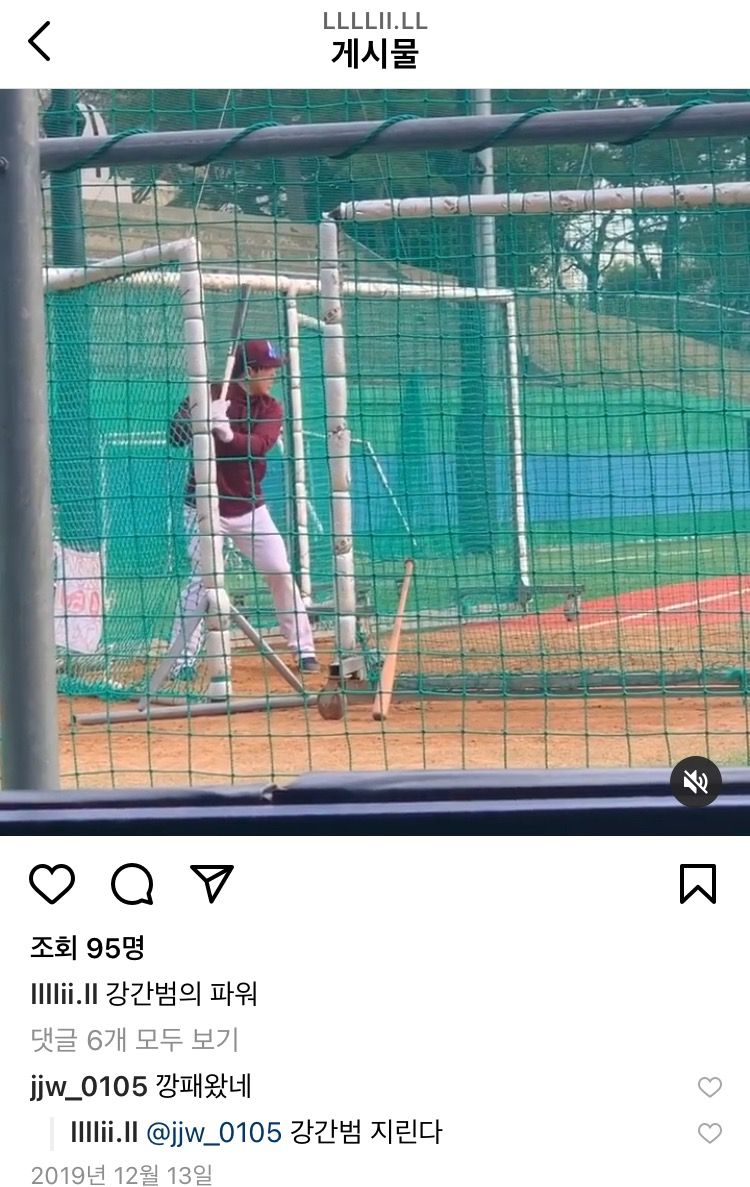
Task: Share the post via paper plane icon
Action: click(x=212, y=884)
